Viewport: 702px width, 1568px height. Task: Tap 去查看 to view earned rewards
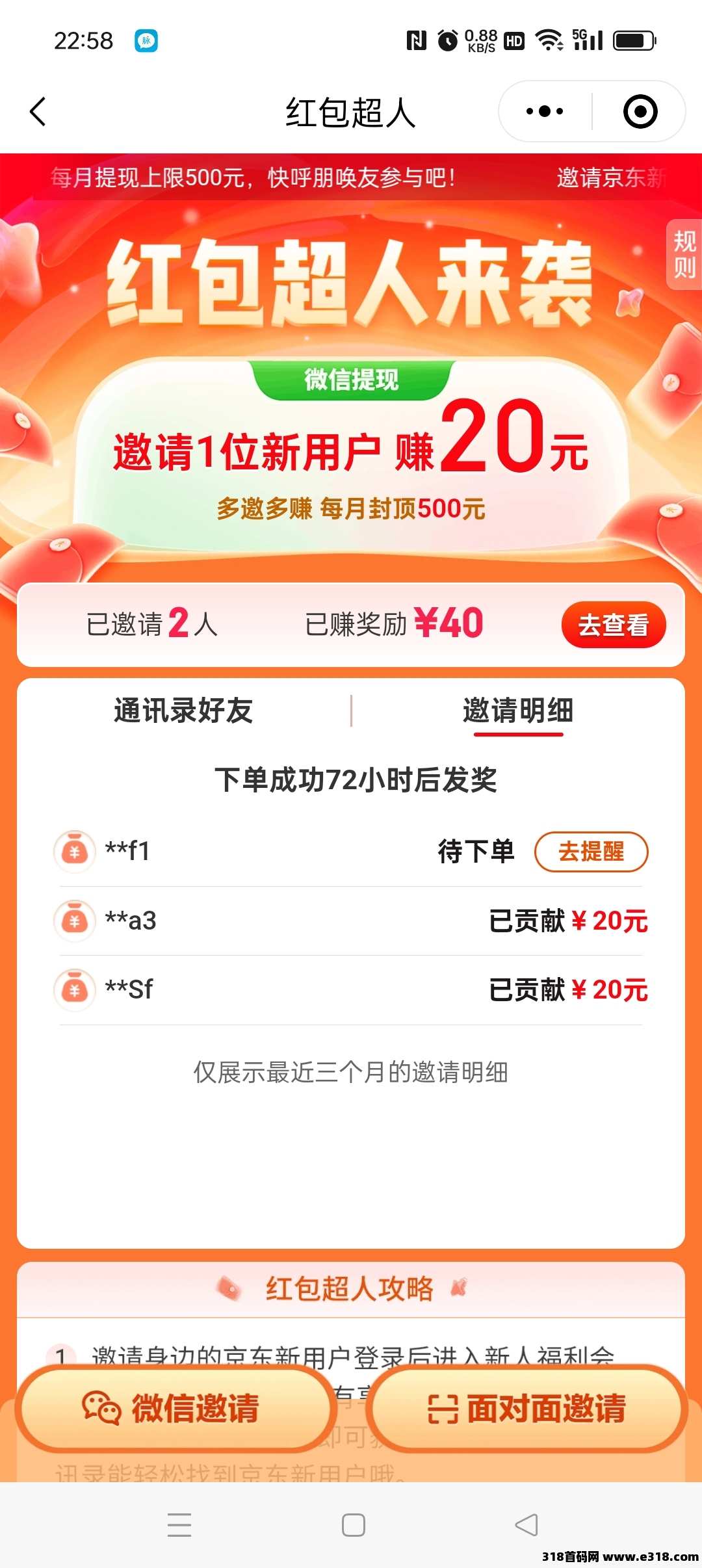pyautogui.click(x=613, y=625)
